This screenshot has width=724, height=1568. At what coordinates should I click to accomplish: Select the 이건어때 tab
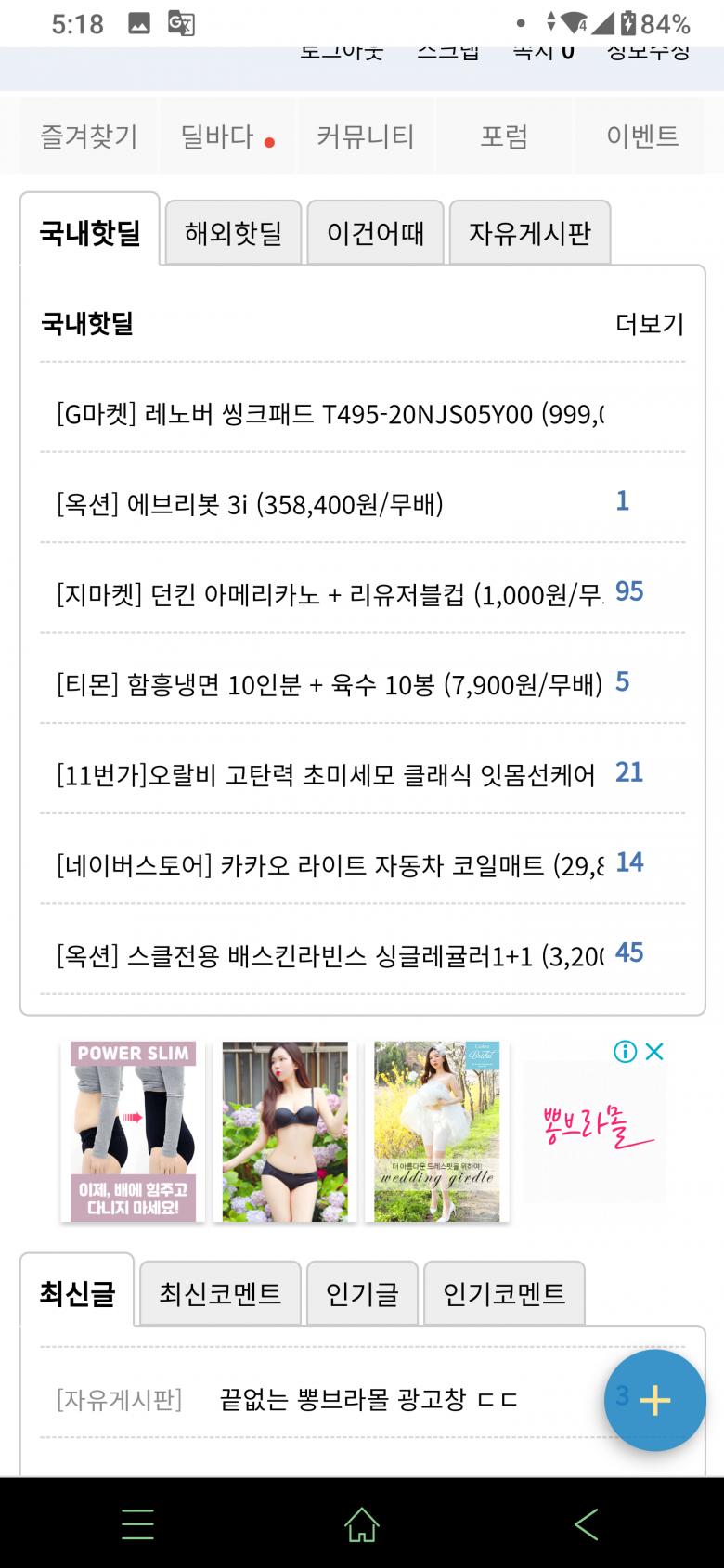click(x=375, y=232)
